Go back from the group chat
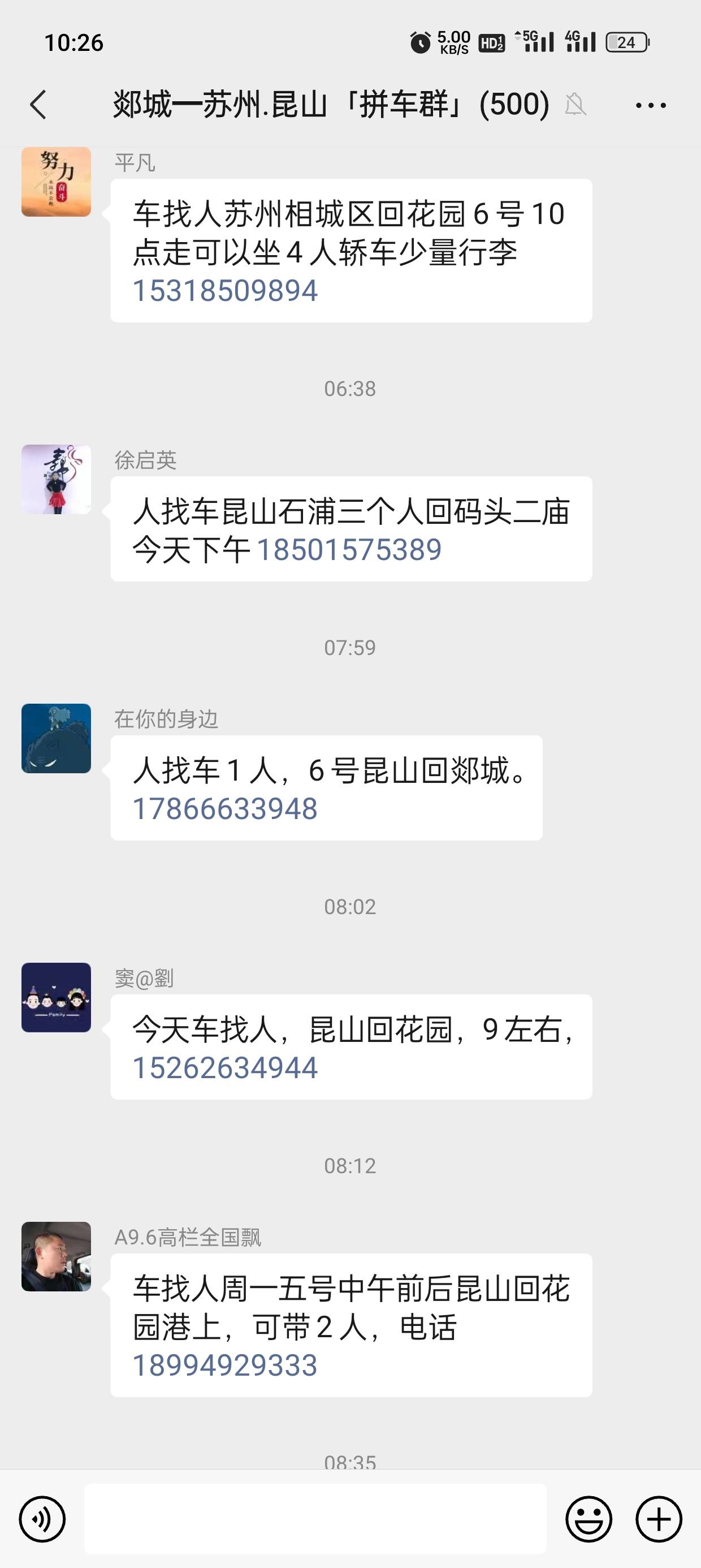The height and width of the screenshot is (1568, 701). coord(38,105)
